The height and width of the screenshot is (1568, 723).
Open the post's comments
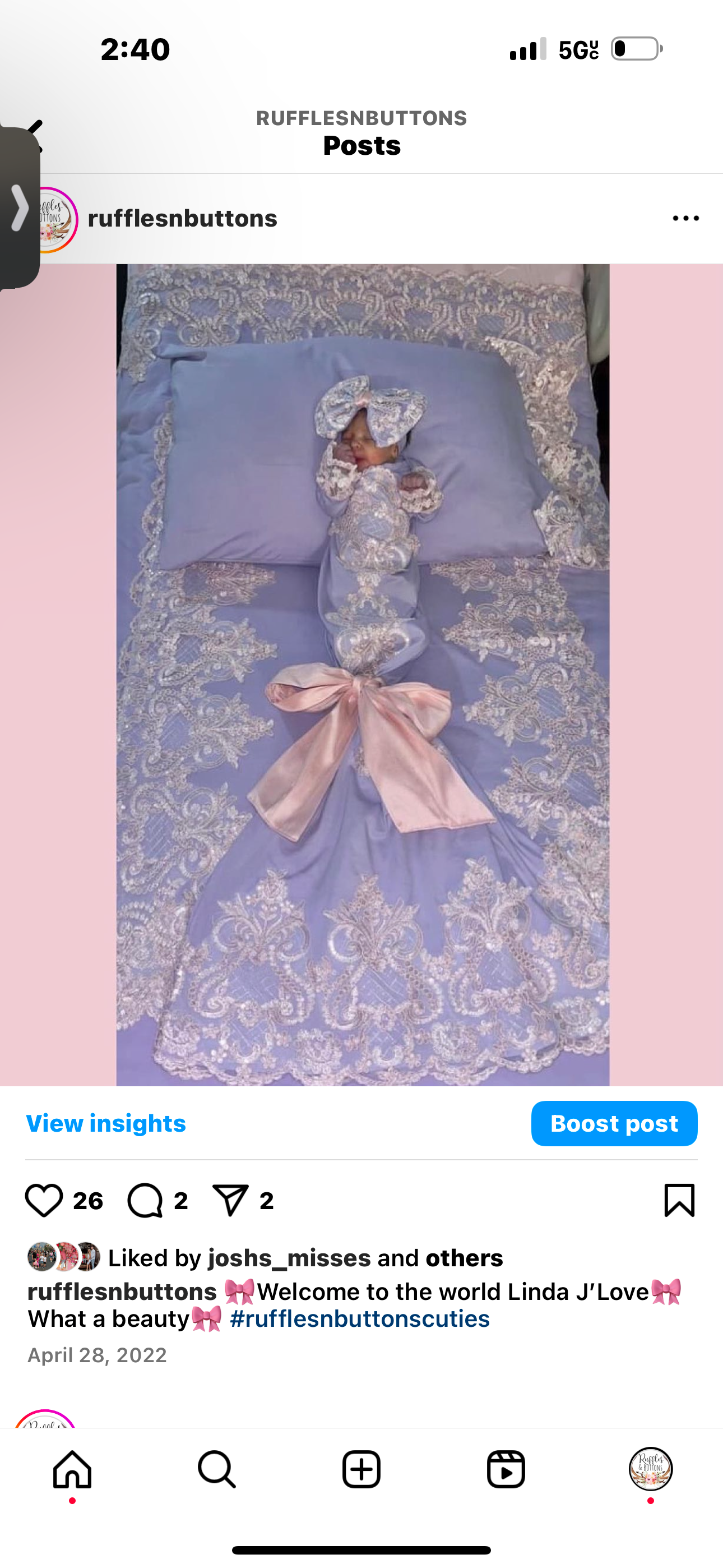coord(145,1200)
